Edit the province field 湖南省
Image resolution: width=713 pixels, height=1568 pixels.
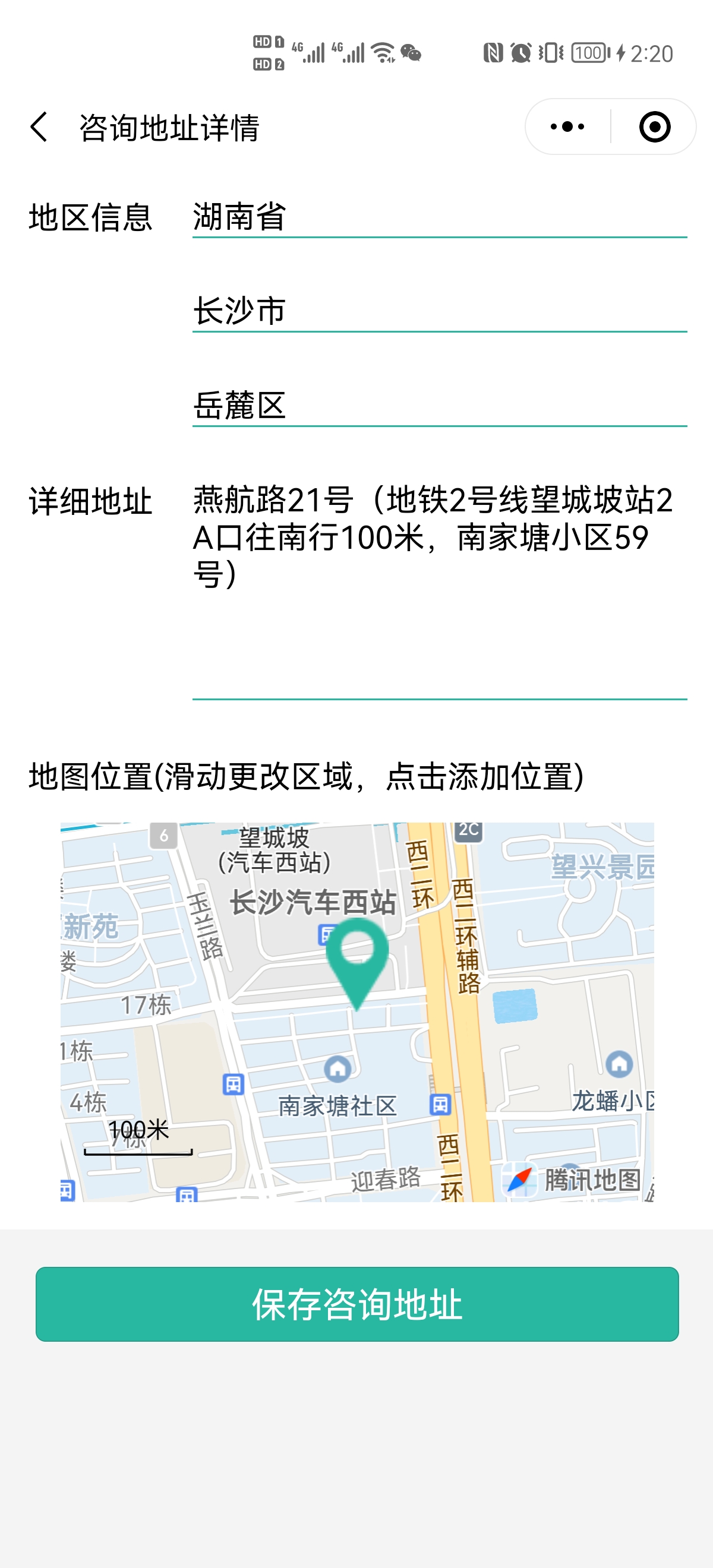click(438, 217)
